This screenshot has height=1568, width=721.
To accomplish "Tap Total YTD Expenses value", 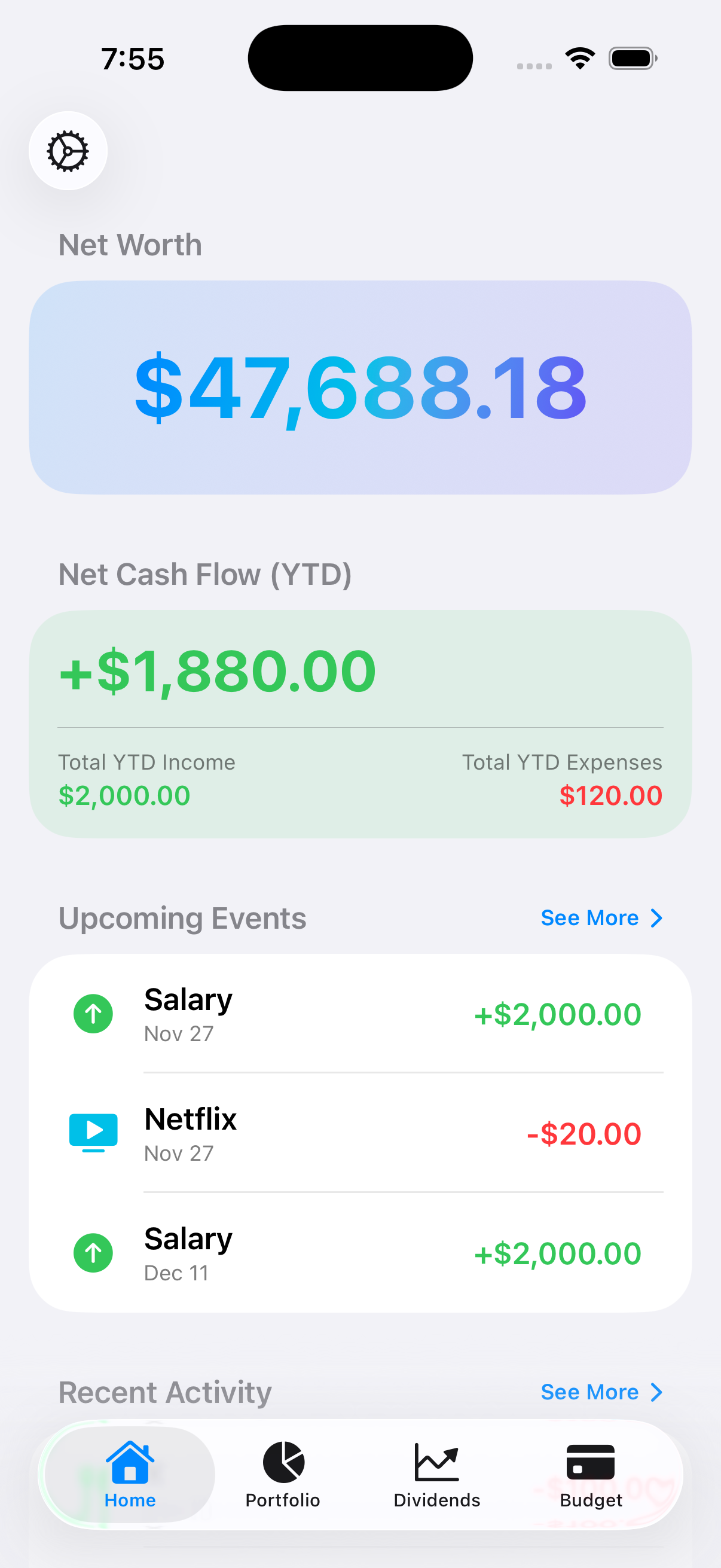I will [x=611, y=795].
